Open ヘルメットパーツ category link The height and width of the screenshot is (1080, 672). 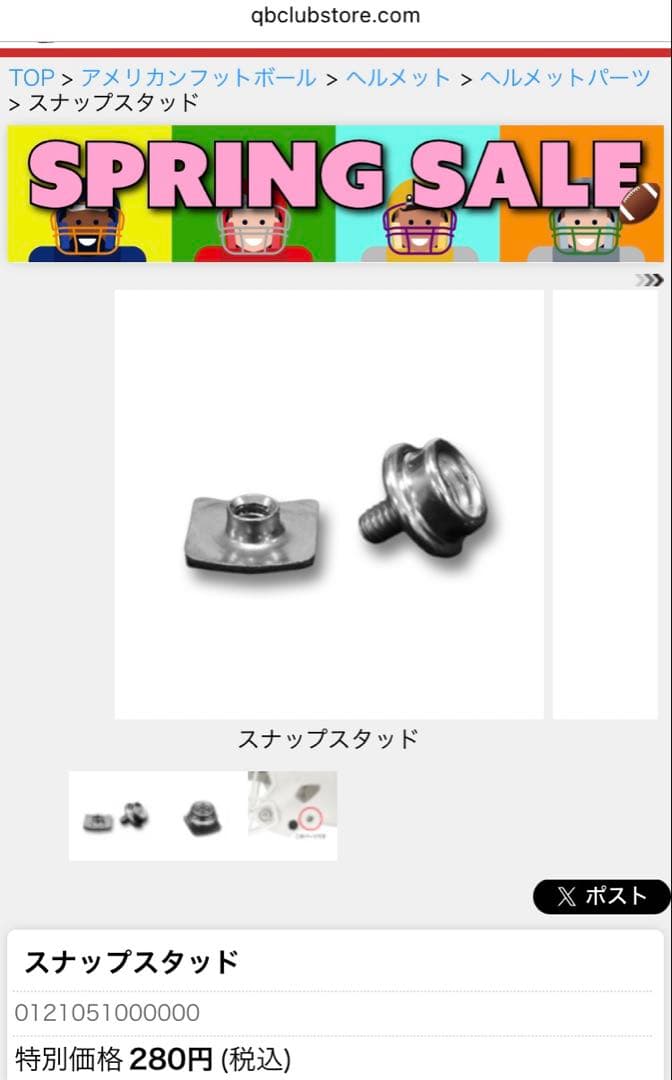(565, 78)
